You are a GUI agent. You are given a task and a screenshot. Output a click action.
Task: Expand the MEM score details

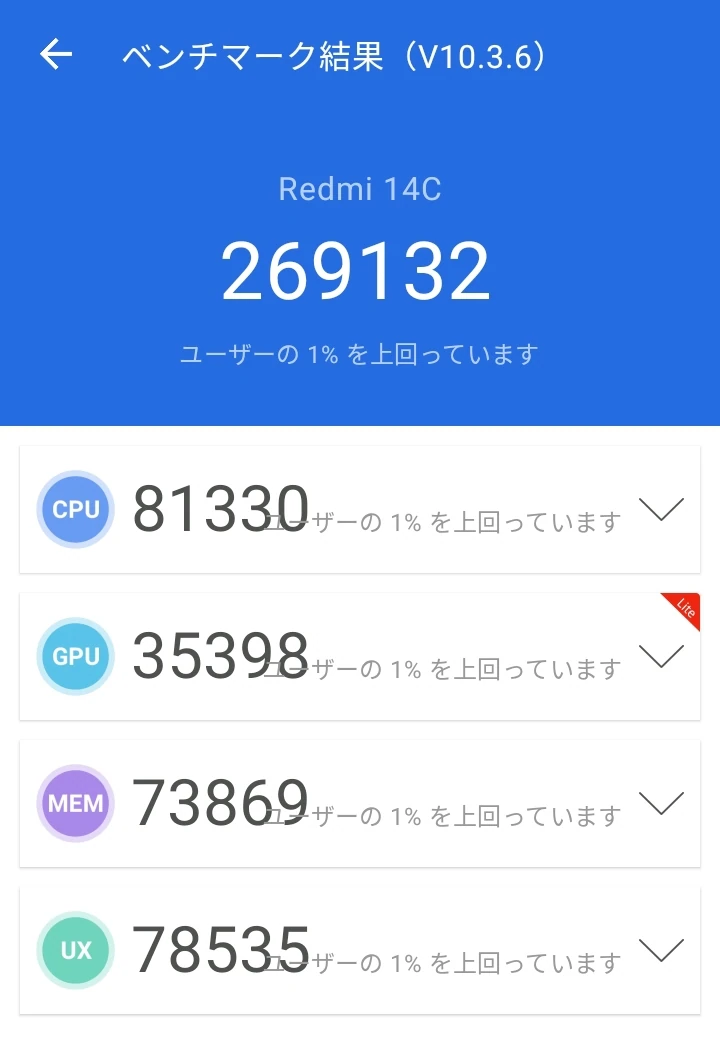pos(661,803)
